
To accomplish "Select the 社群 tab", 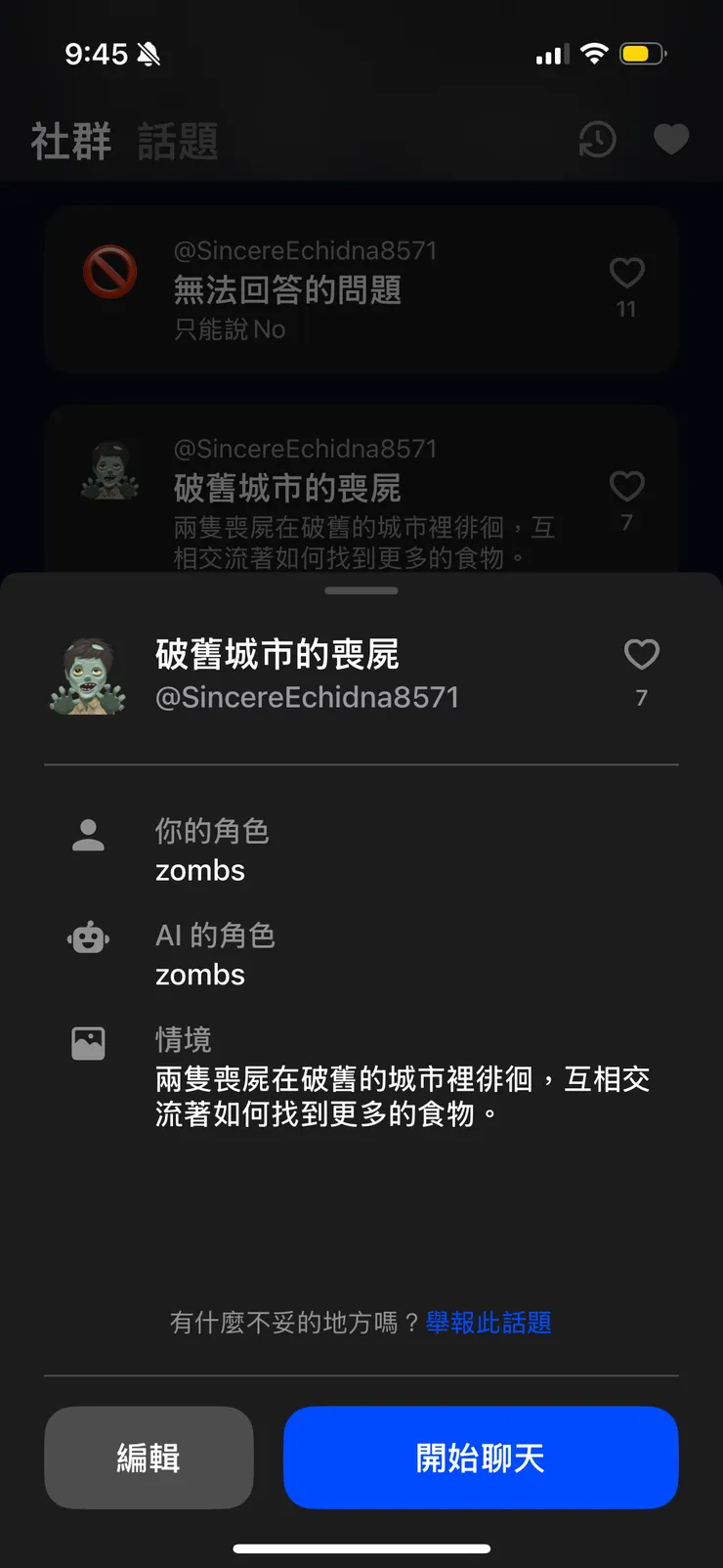I will pos(69,143).
